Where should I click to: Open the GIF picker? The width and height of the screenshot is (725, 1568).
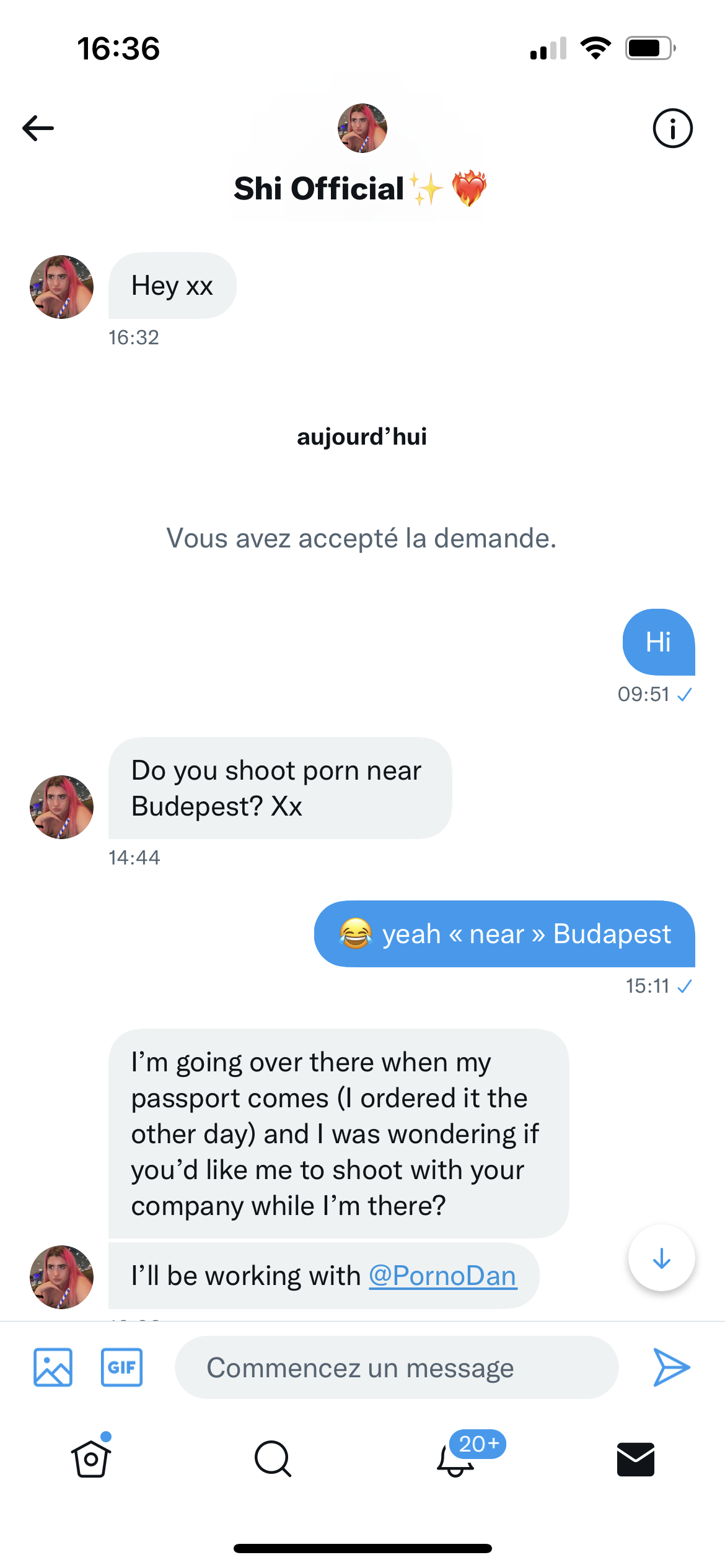click(x=121, y=1367)
